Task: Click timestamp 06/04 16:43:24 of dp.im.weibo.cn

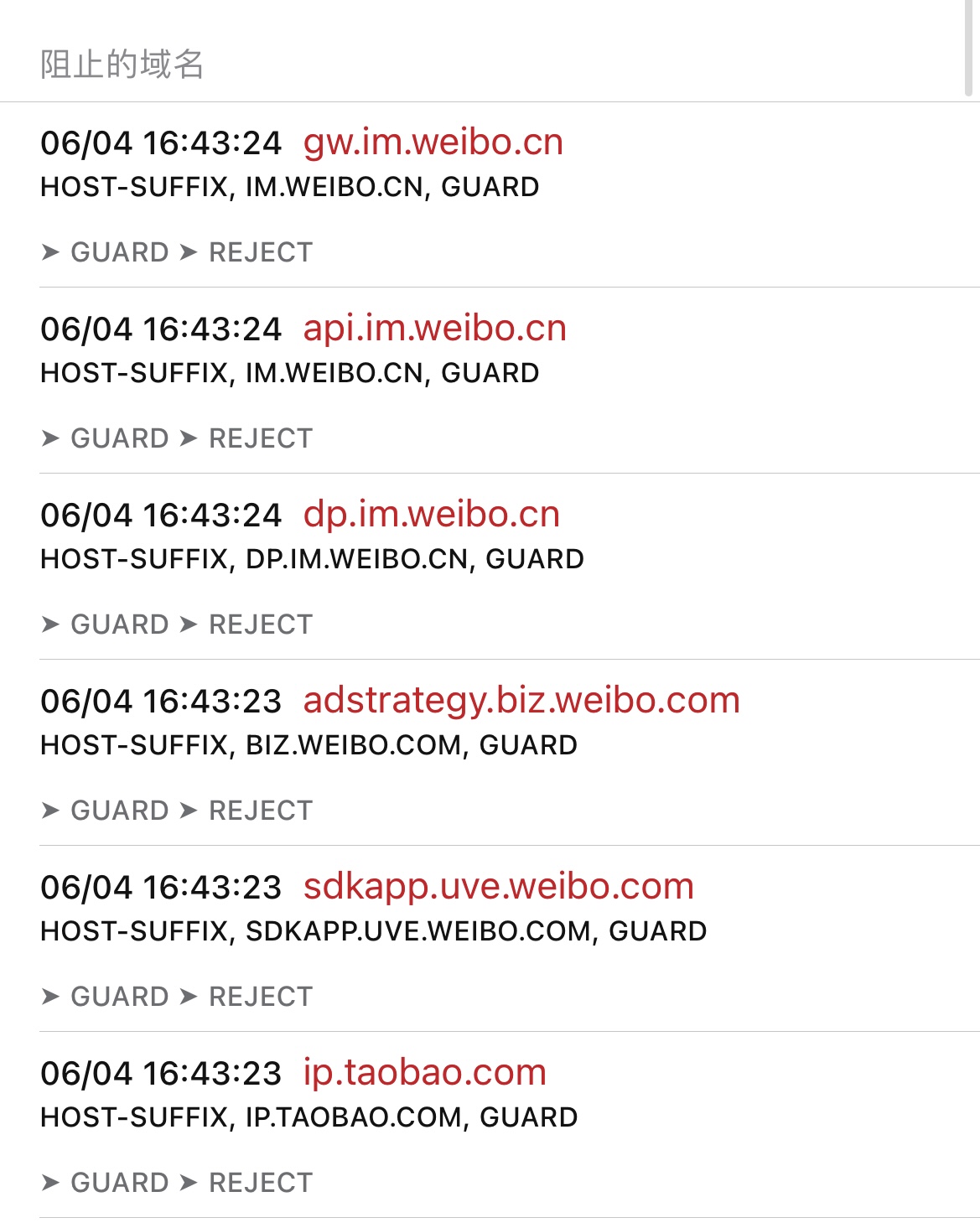Action: coord(162,515)
